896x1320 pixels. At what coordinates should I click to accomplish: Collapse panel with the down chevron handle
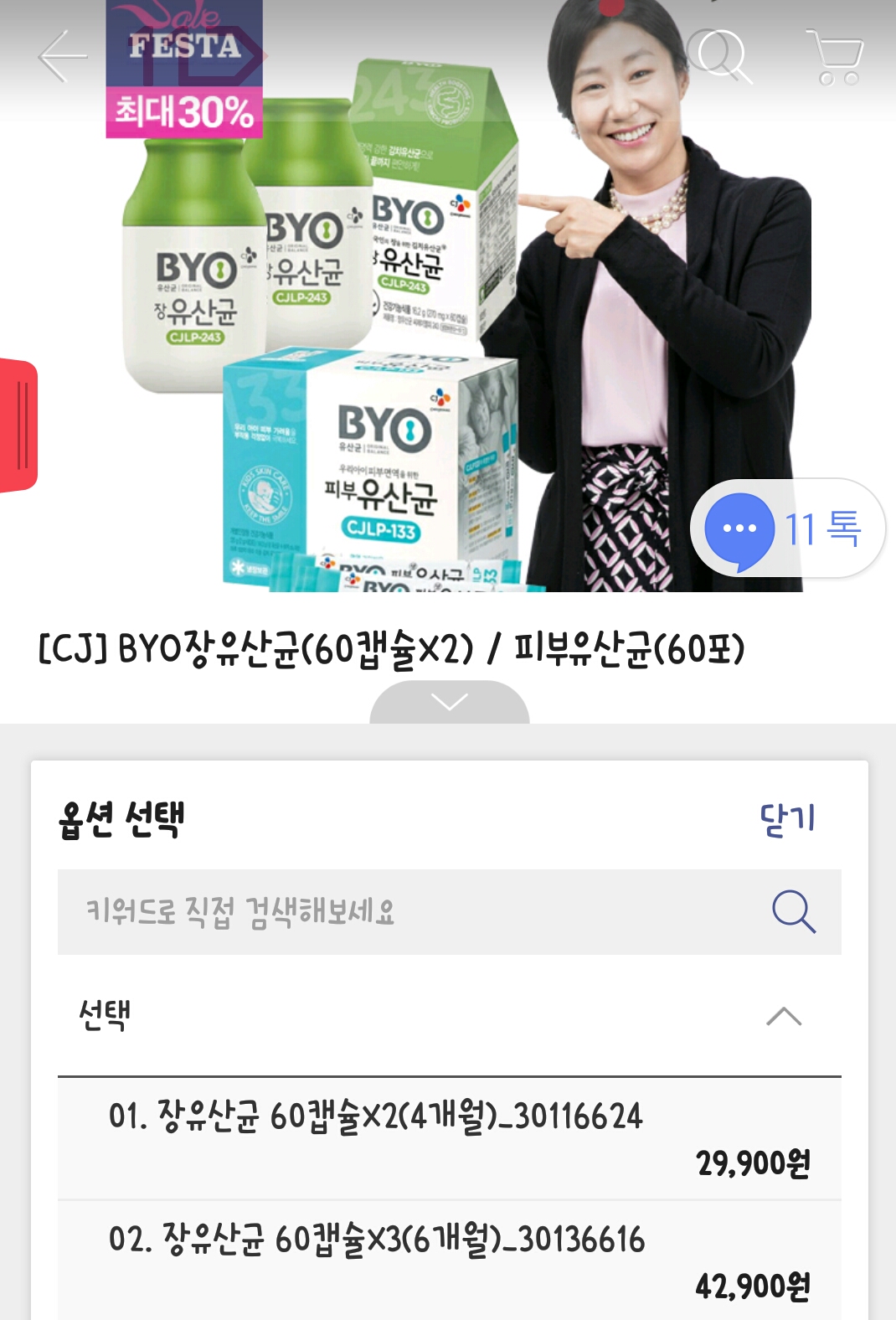pos(450,702)
